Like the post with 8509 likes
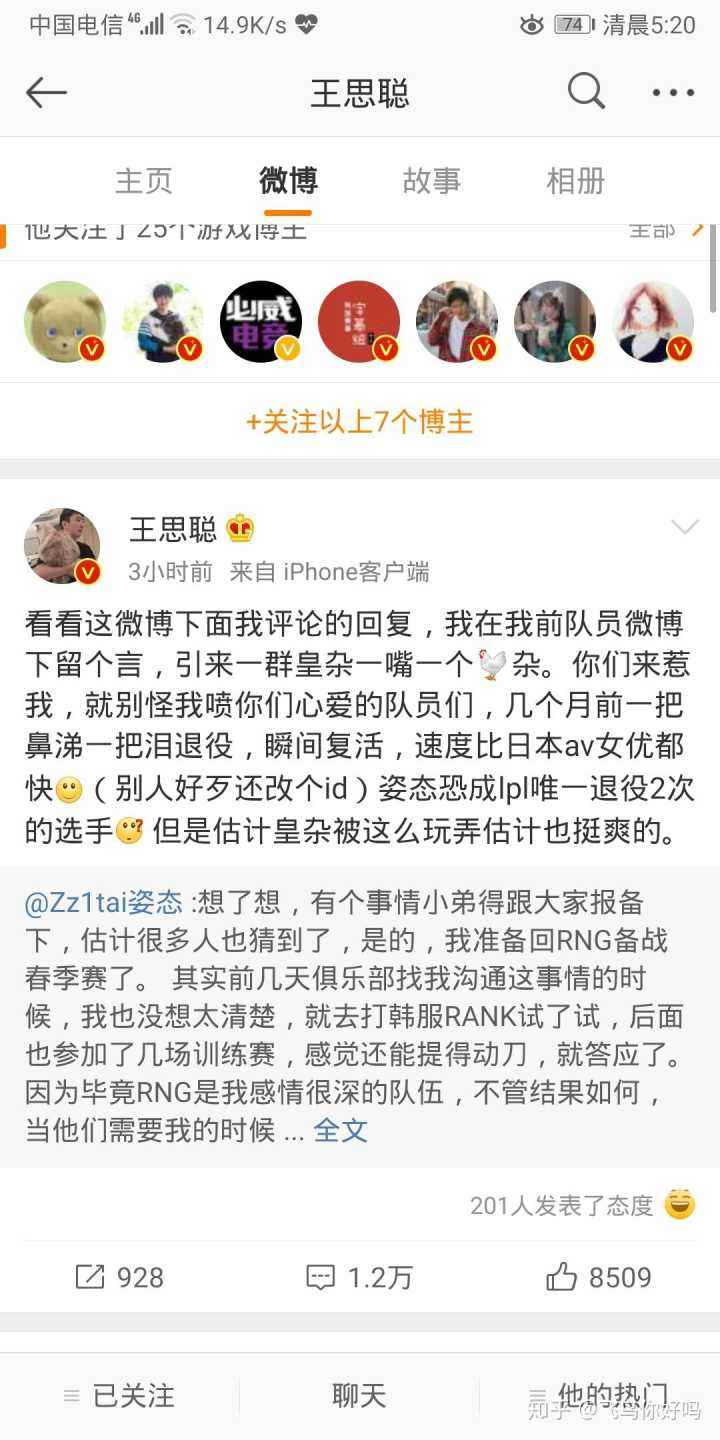 (x=599, y=1277)
